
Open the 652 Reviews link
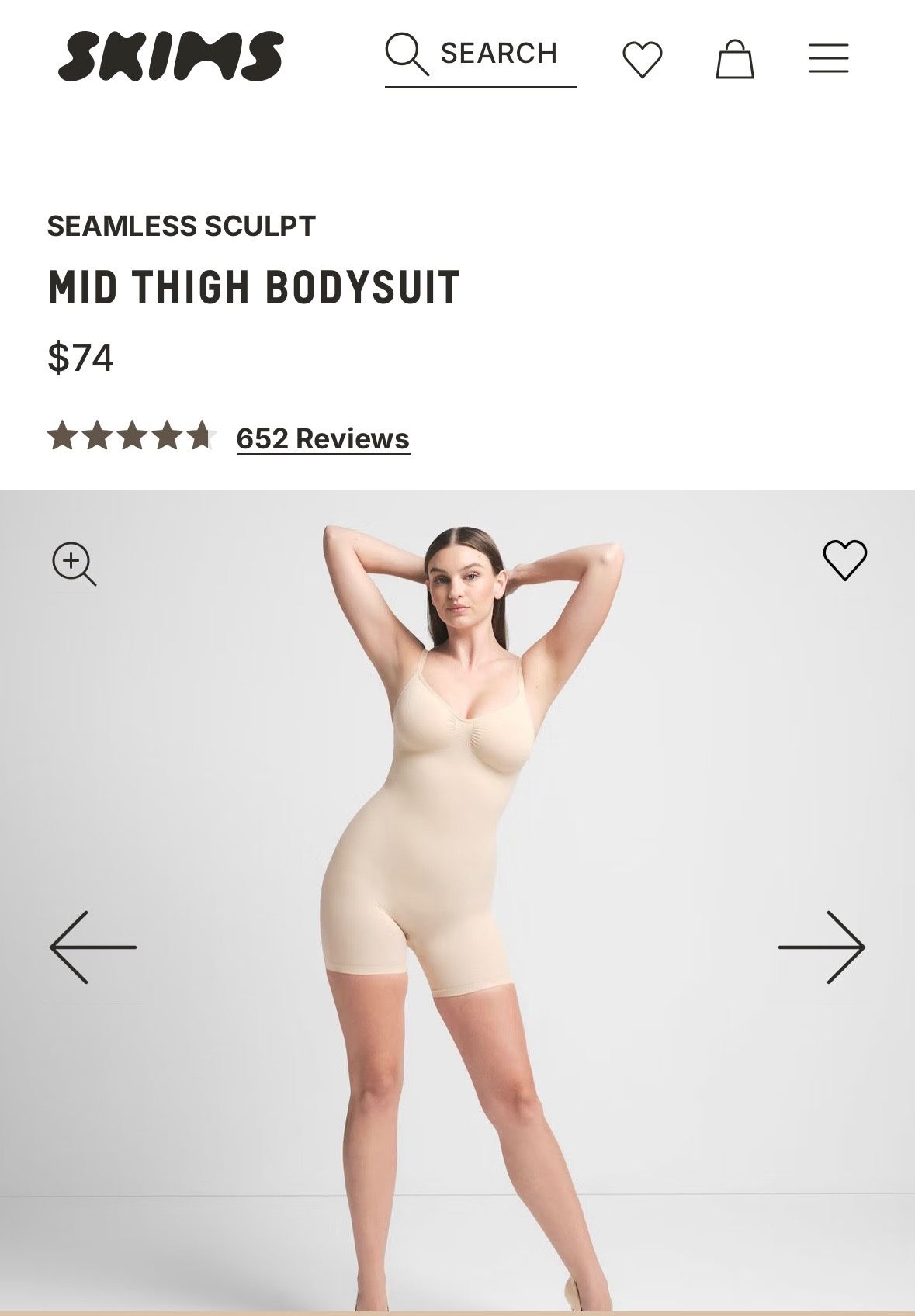(323, 438)
